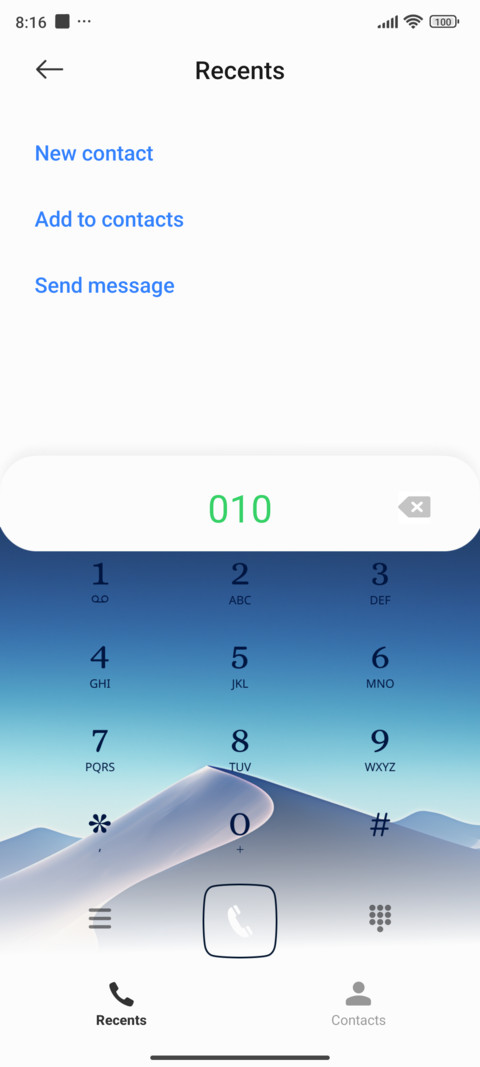Delete last digit with backspace icon
The width and height of the screenshot is (480, 1067).
click(415, 507)
